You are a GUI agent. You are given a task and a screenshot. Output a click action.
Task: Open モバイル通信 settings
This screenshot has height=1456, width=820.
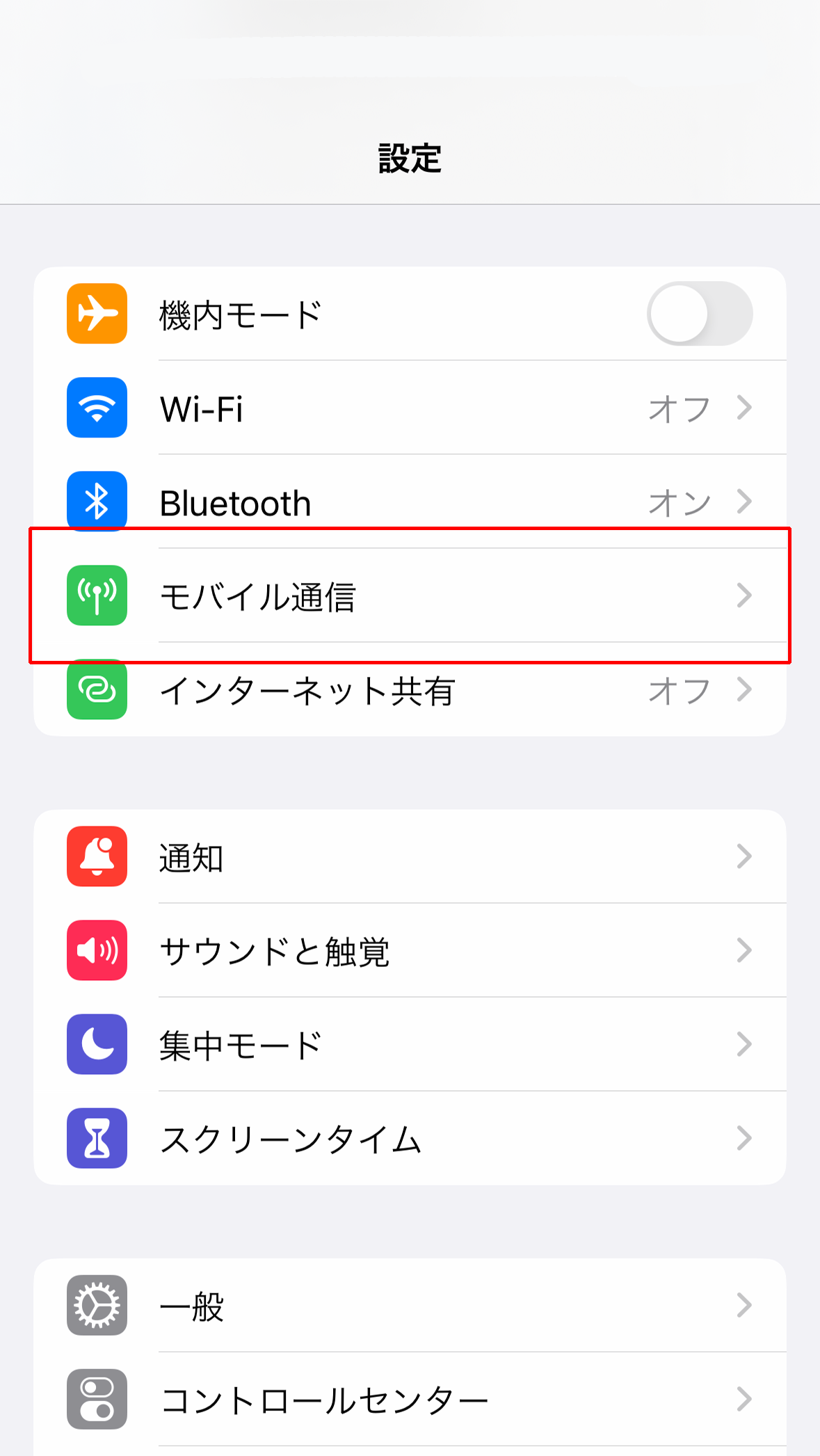(410, 595)
